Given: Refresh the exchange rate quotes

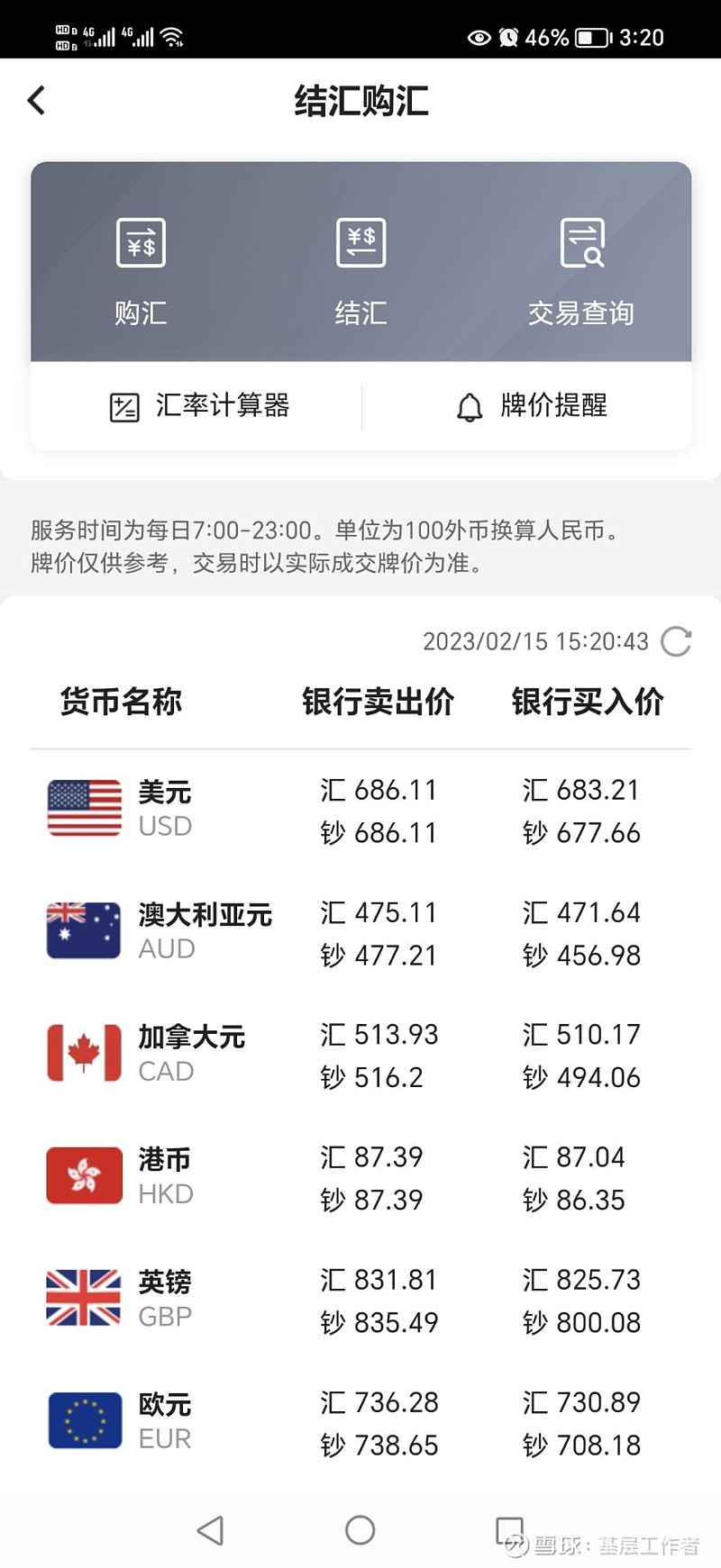Looking at the screenshot, I should pos(676,641).
